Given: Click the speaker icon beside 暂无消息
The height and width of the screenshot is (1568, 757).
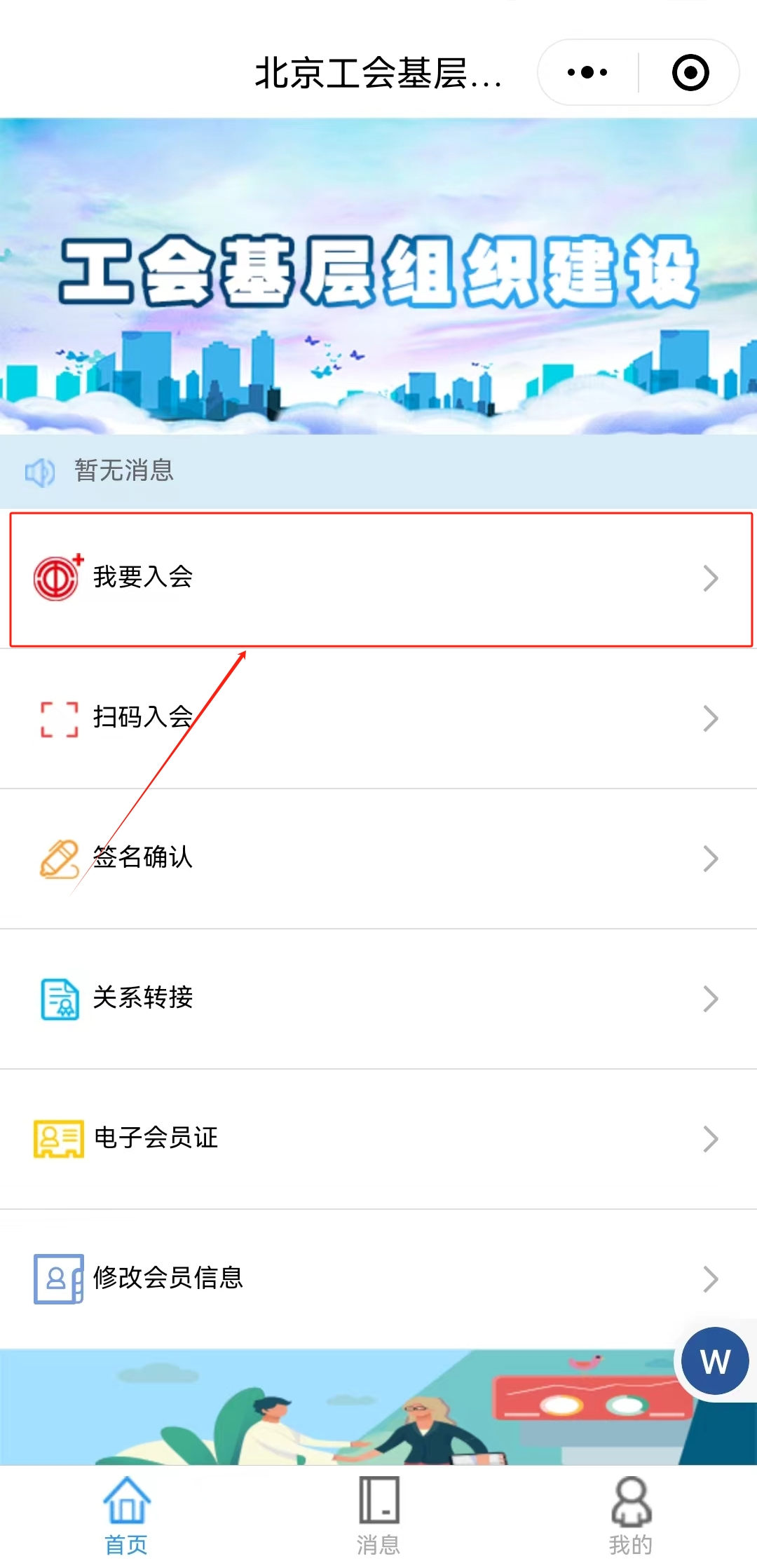Looking at the screenshot, I should pyautogui.click(x=39, y=471).
